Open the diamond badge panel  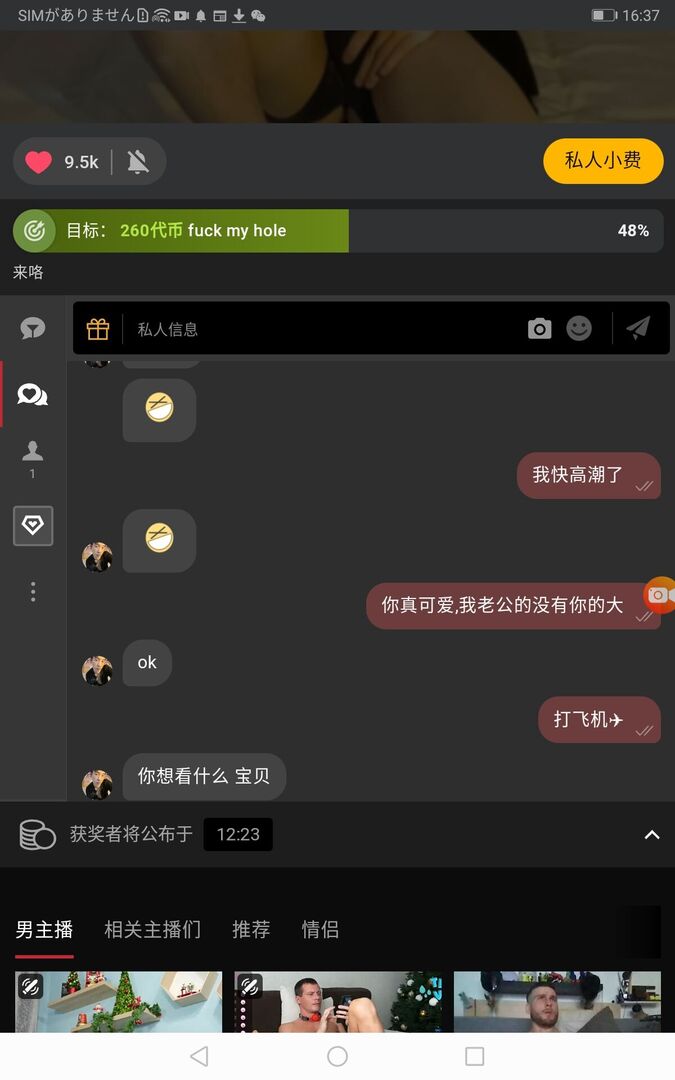[33, 526]
